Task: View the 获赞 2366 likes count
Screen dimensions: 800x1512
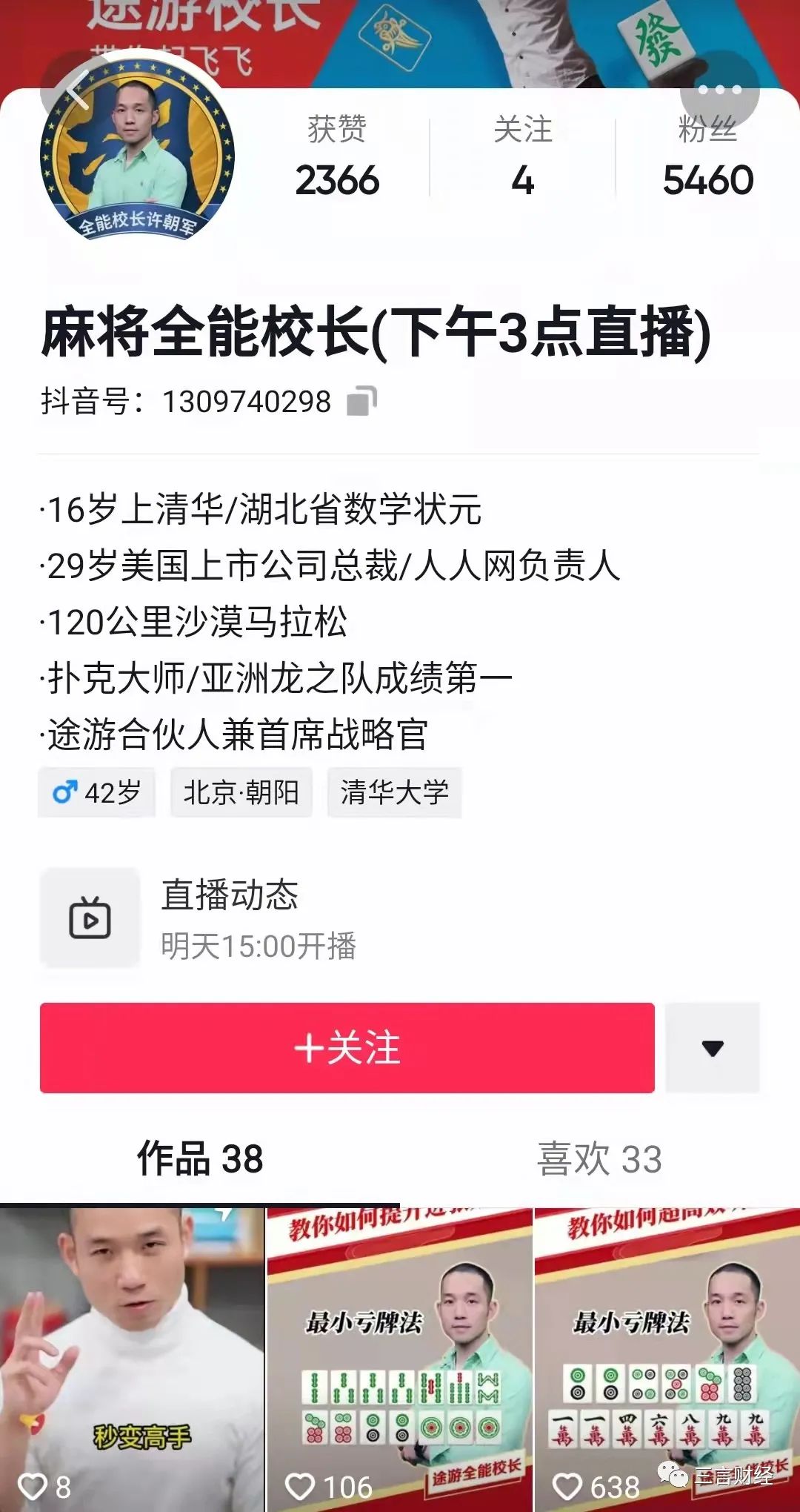Action: 337,156
